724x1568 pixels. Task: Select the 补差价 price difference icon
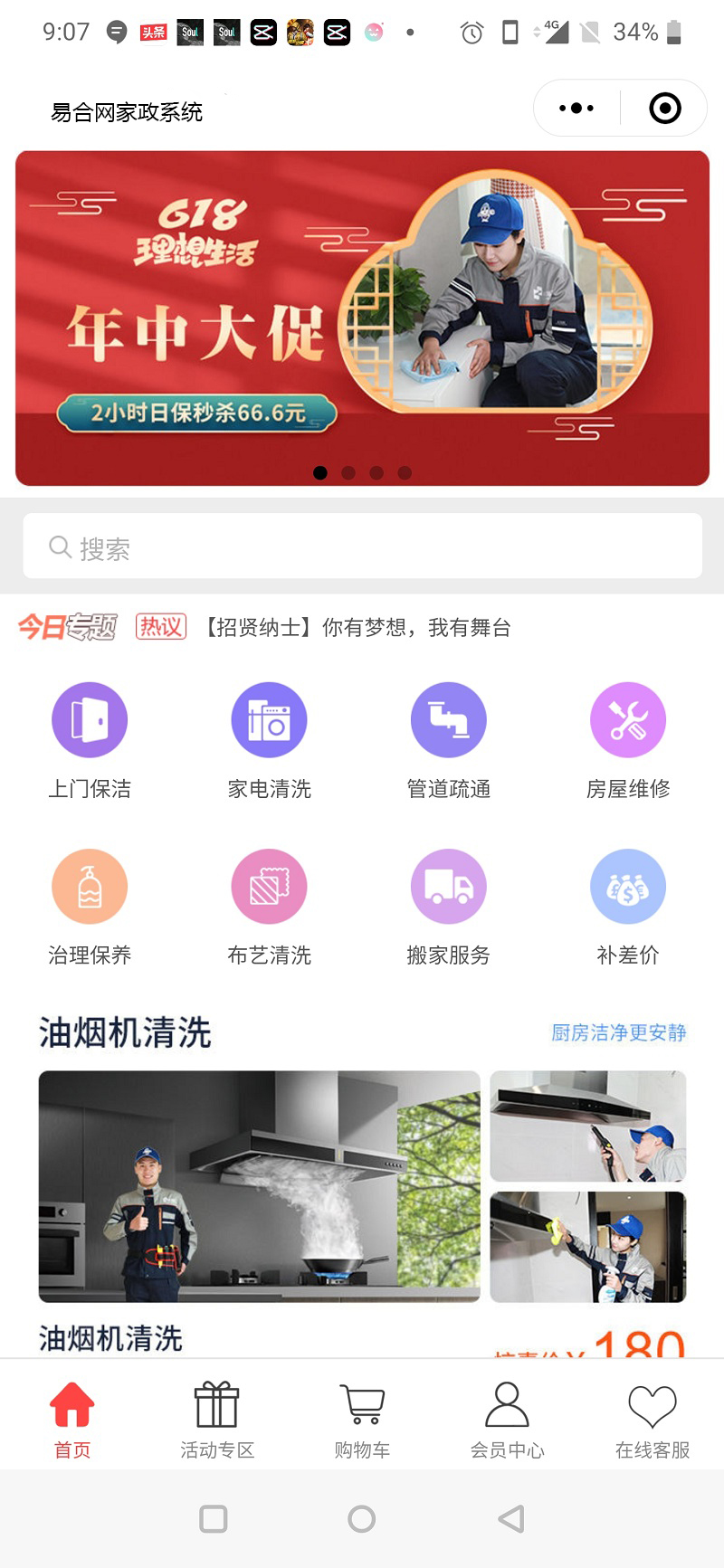(628, 885)
